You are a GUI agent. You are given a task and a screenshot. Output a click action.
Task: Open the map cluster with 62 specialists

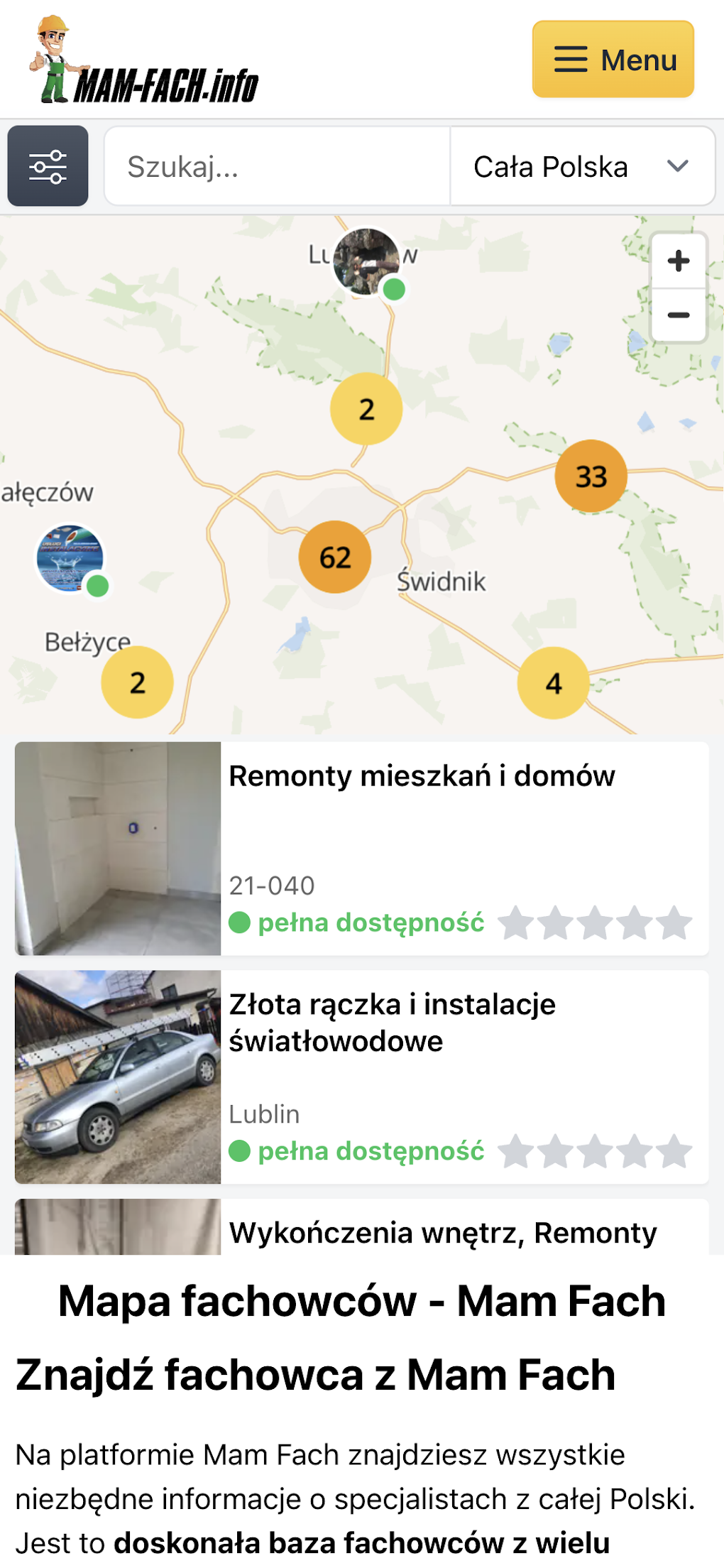coord(335,557)
